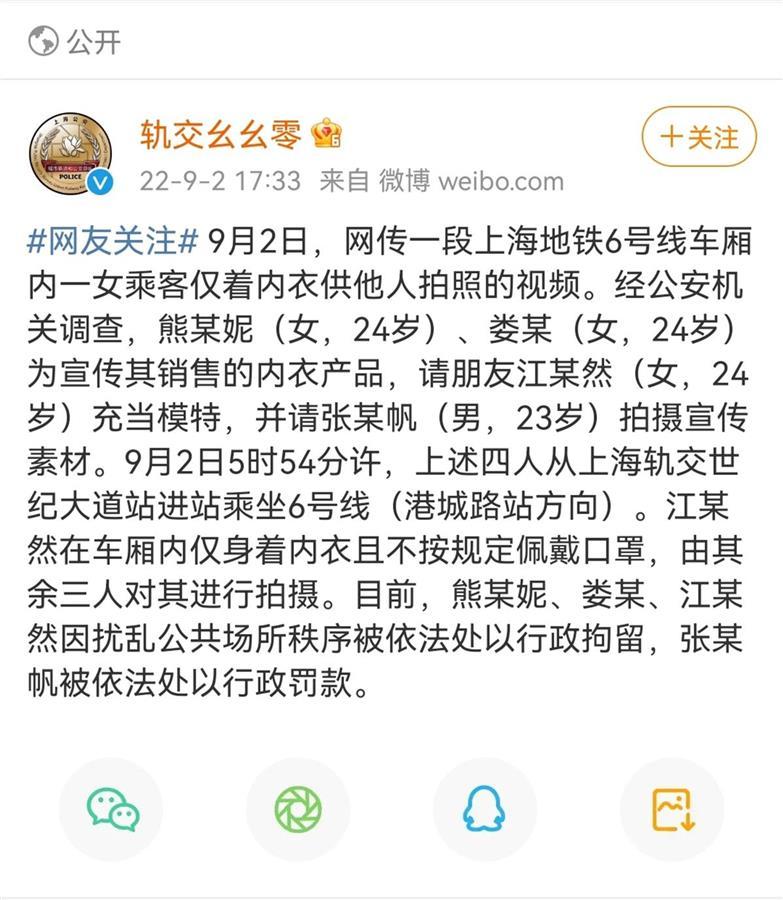Viewport: 783px width, 900px height.
Task: Open 轨交幺幺零 profile avatar
Action: tap(70, 154)
